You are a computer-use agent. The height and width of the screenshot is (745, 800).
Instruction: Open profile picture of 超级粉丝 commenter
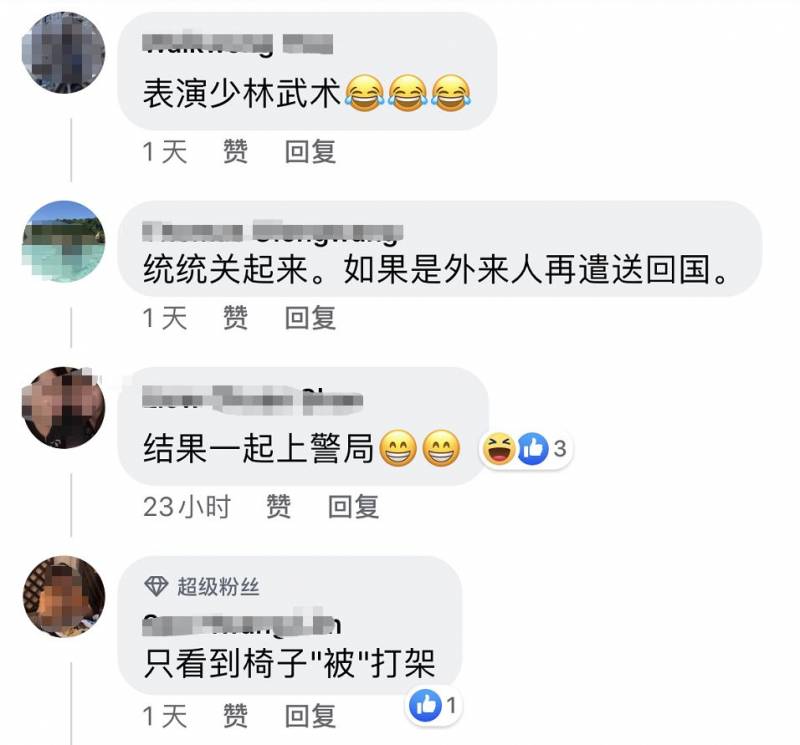pyautogui.click(x=63, y=596)
